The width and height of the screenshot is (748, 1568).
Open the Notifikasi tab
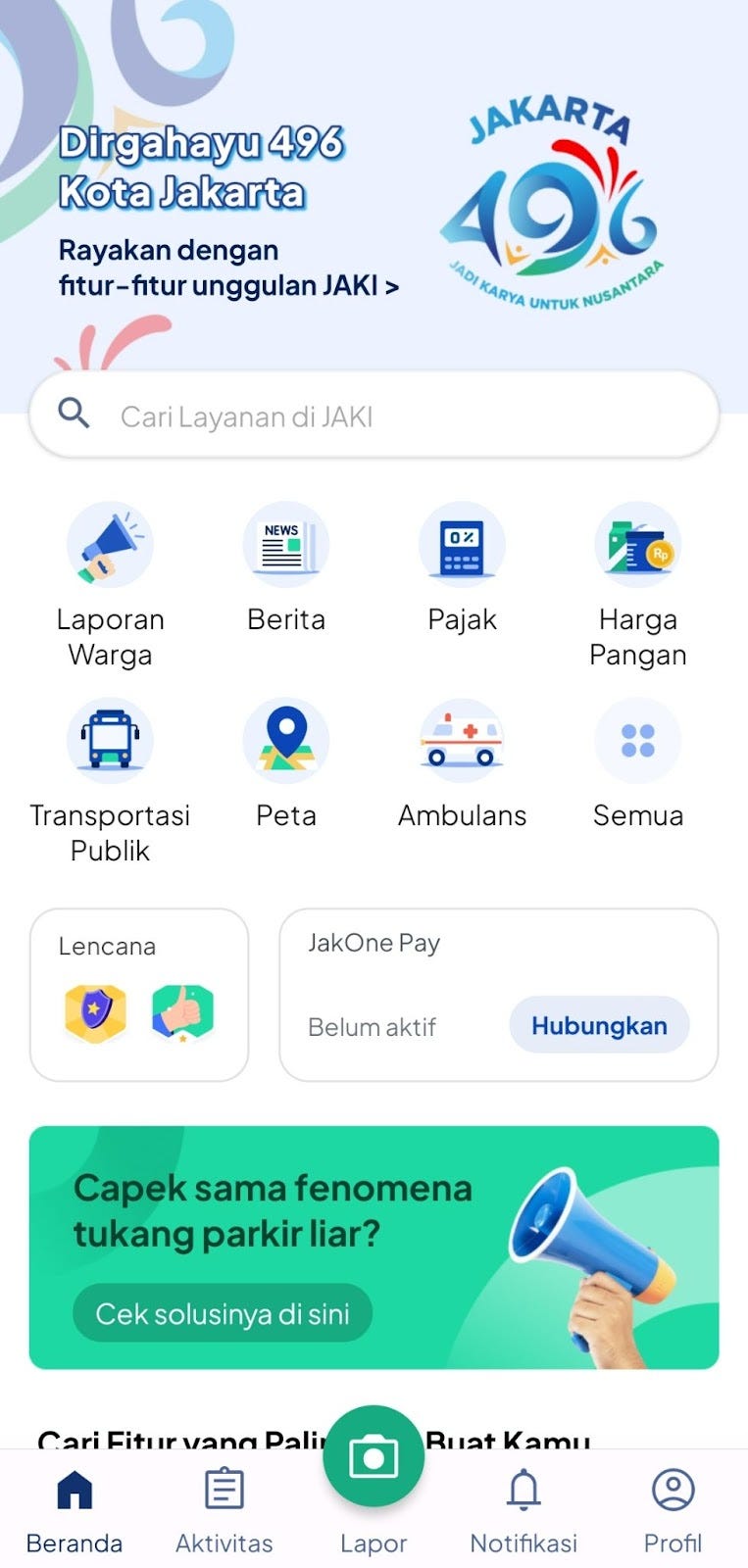(524, 1510)
